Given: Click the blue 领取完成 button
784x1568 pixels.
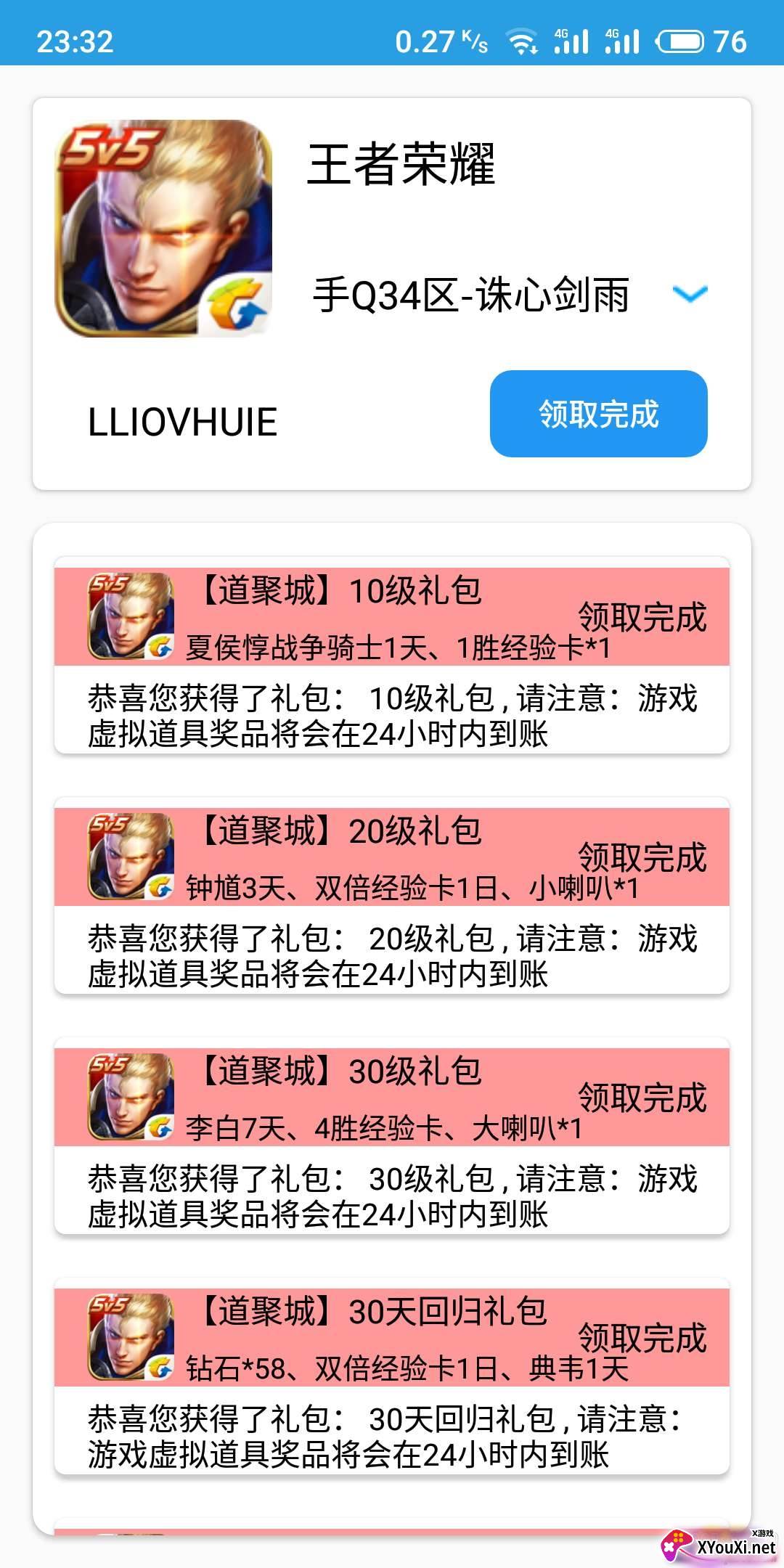Looking at the screenshot, I should [600, 415].
